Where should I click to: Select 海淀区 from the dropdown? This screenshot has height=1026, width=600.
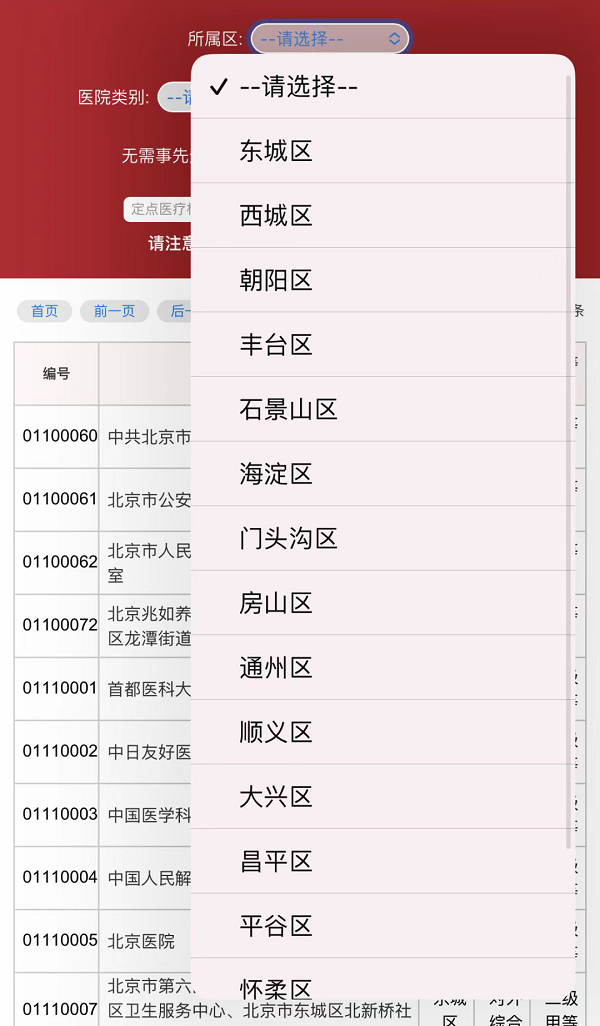pos(383,474)
